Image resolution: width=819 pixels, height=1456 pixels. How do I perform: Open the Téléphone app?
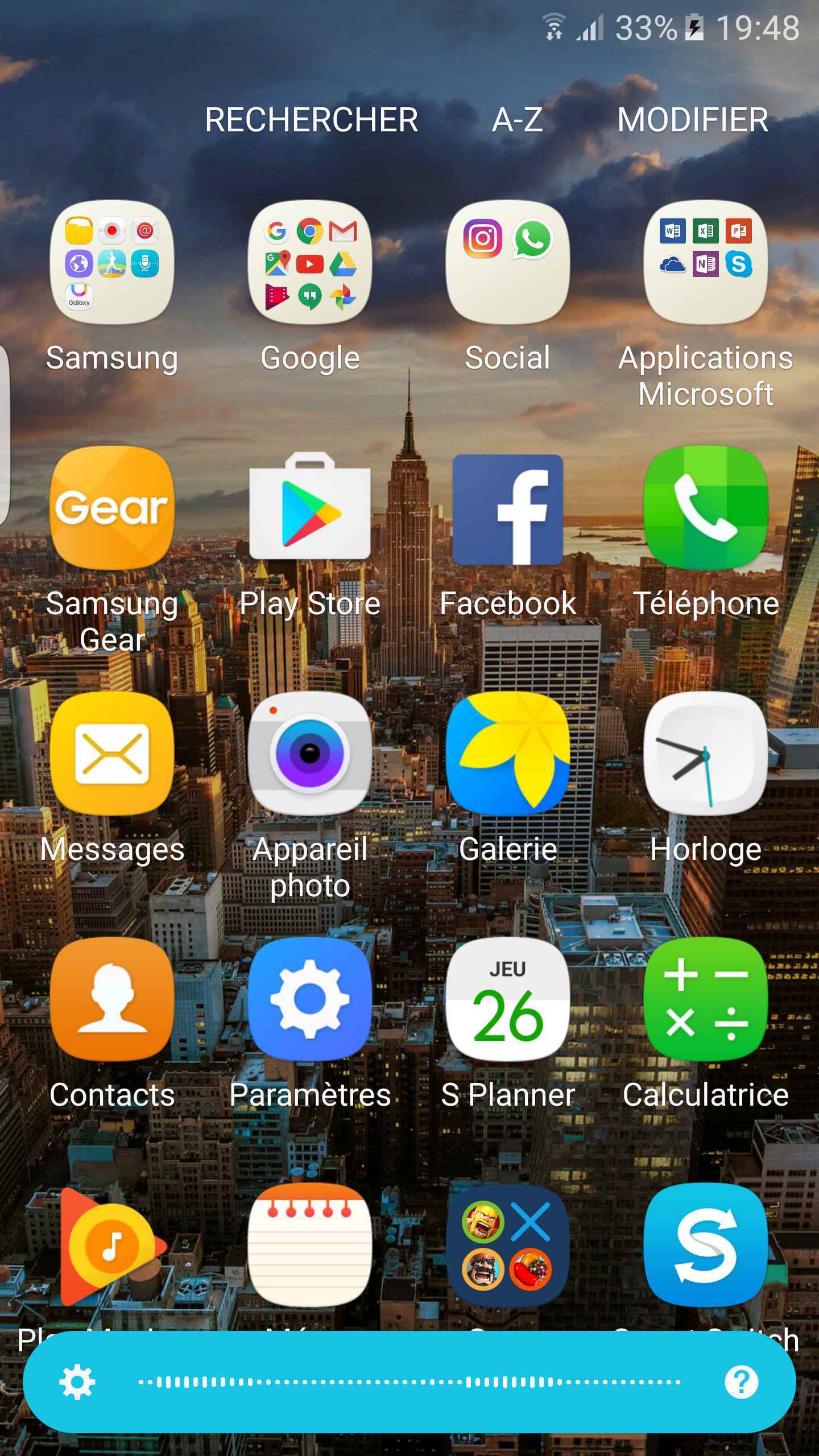705,508
